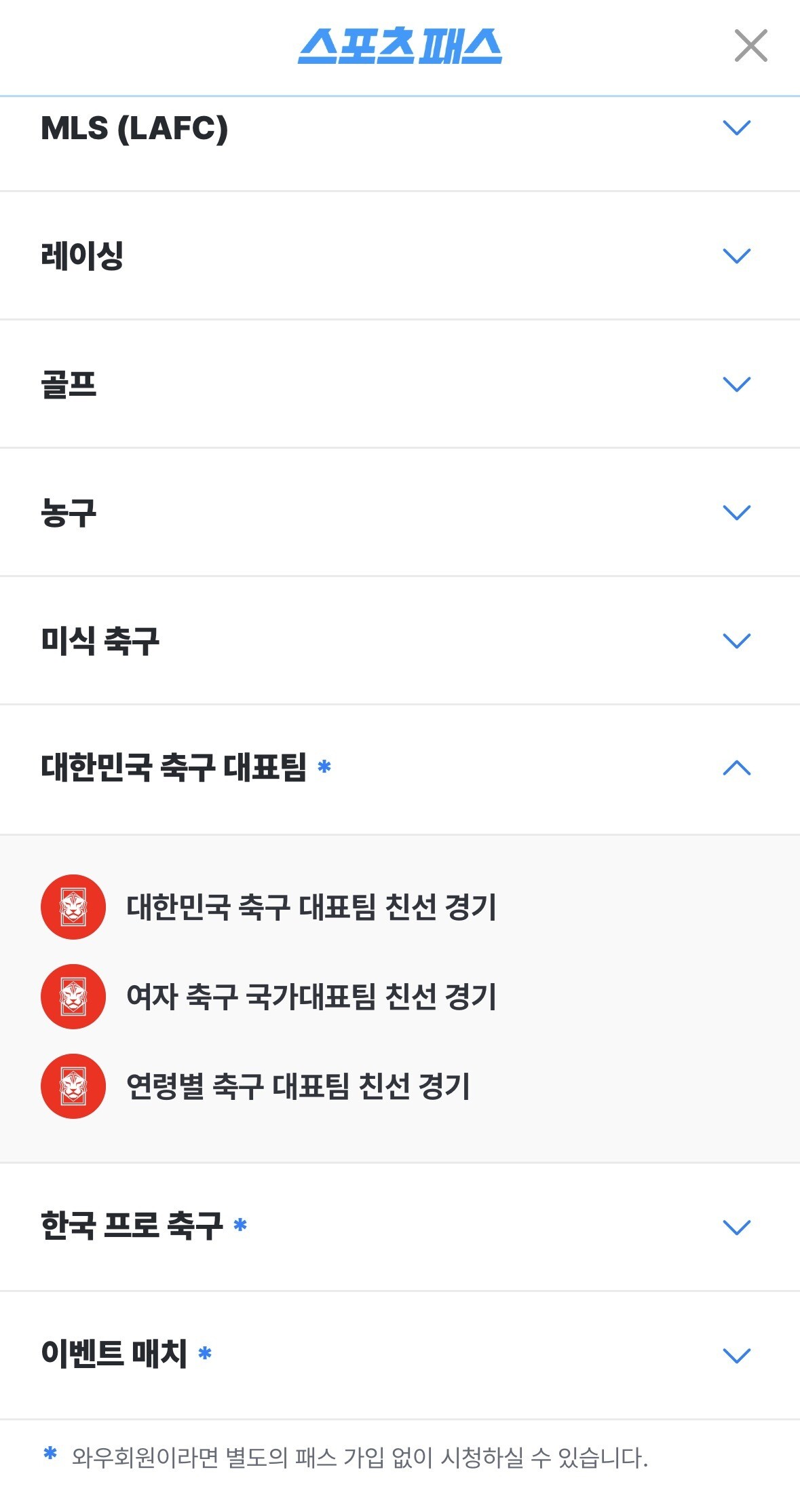Close the 스포츠패스 screen
Viewport: 800px width, 1512px height.
click(x=750, y=45)
